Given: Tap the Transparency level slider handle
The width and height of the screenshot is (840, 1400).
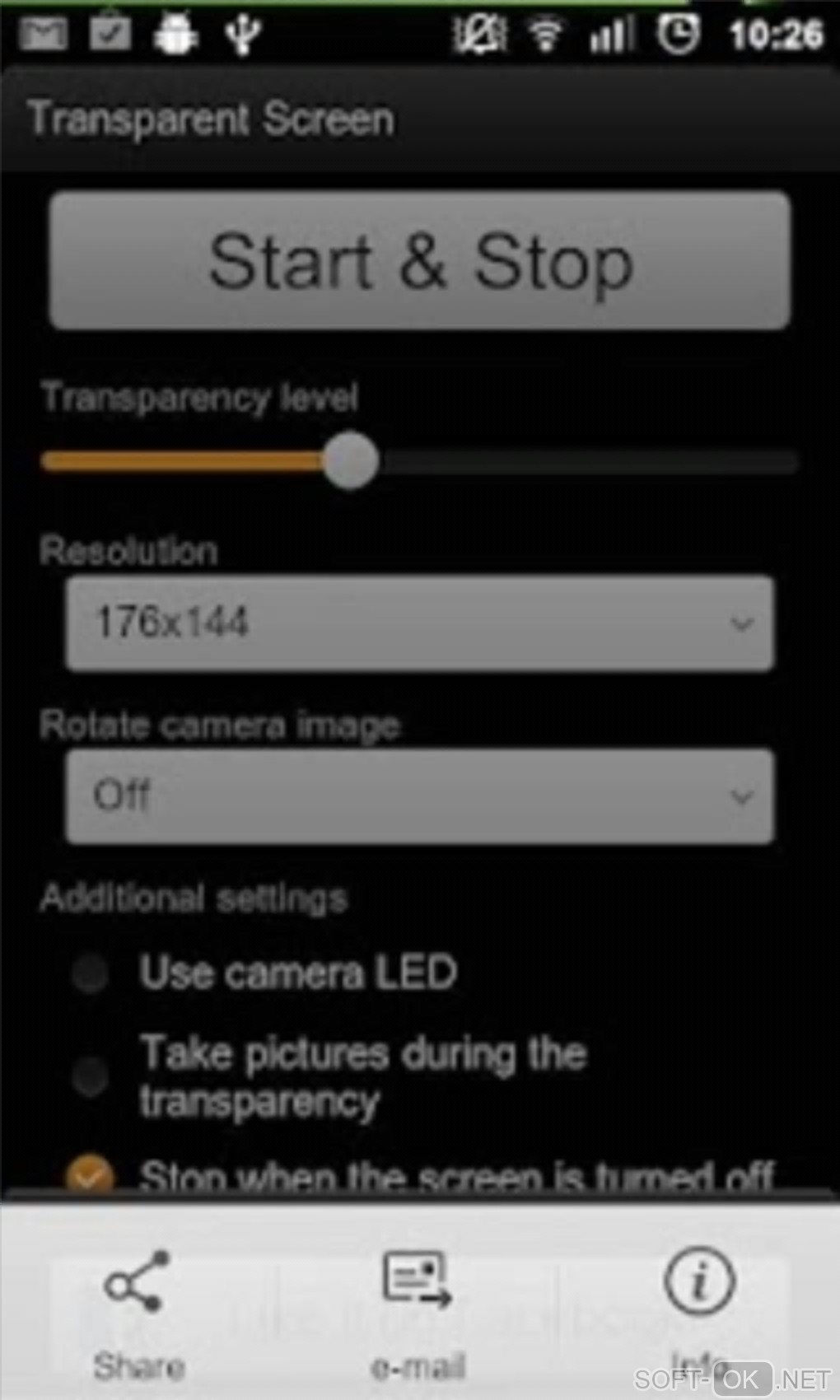Looking at the screenshot, I should click(x=352, y=461).
